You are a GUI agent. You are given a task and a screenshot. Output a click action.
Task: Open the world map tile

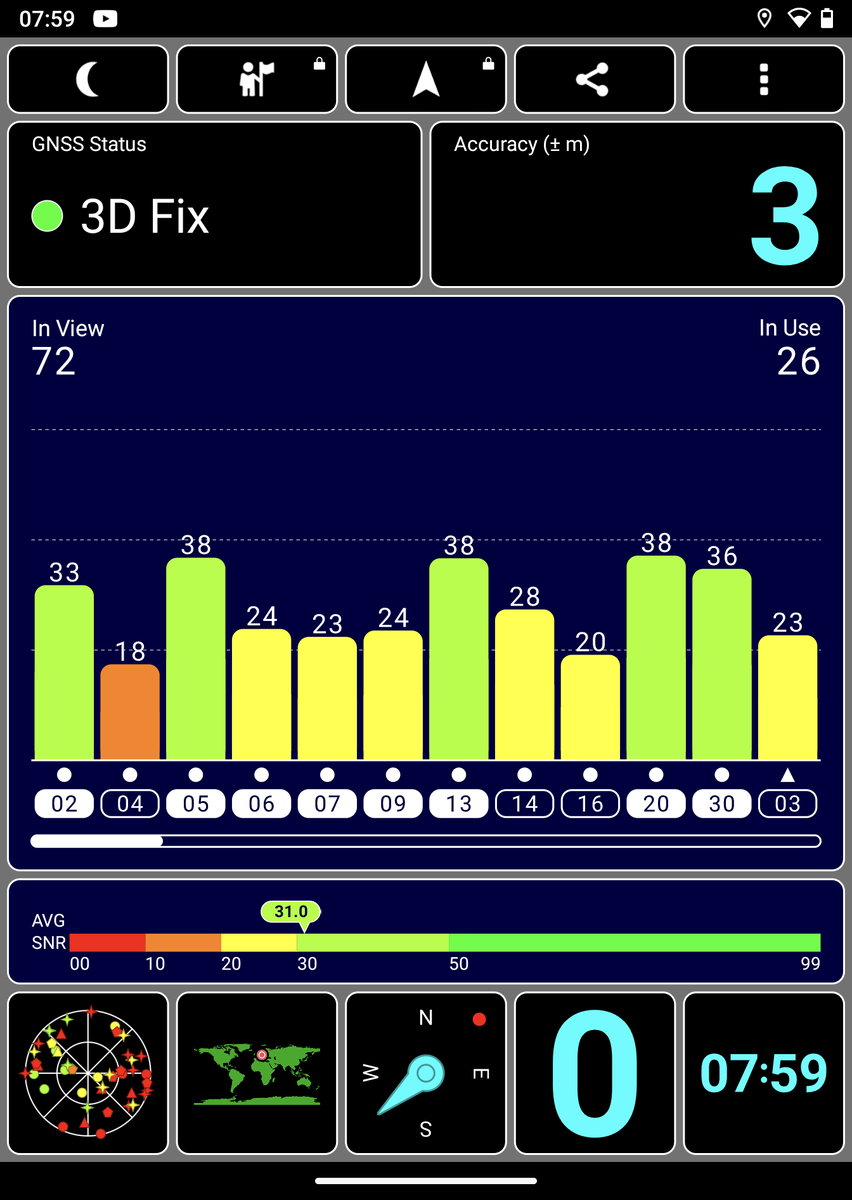(x=257, y=1073)
